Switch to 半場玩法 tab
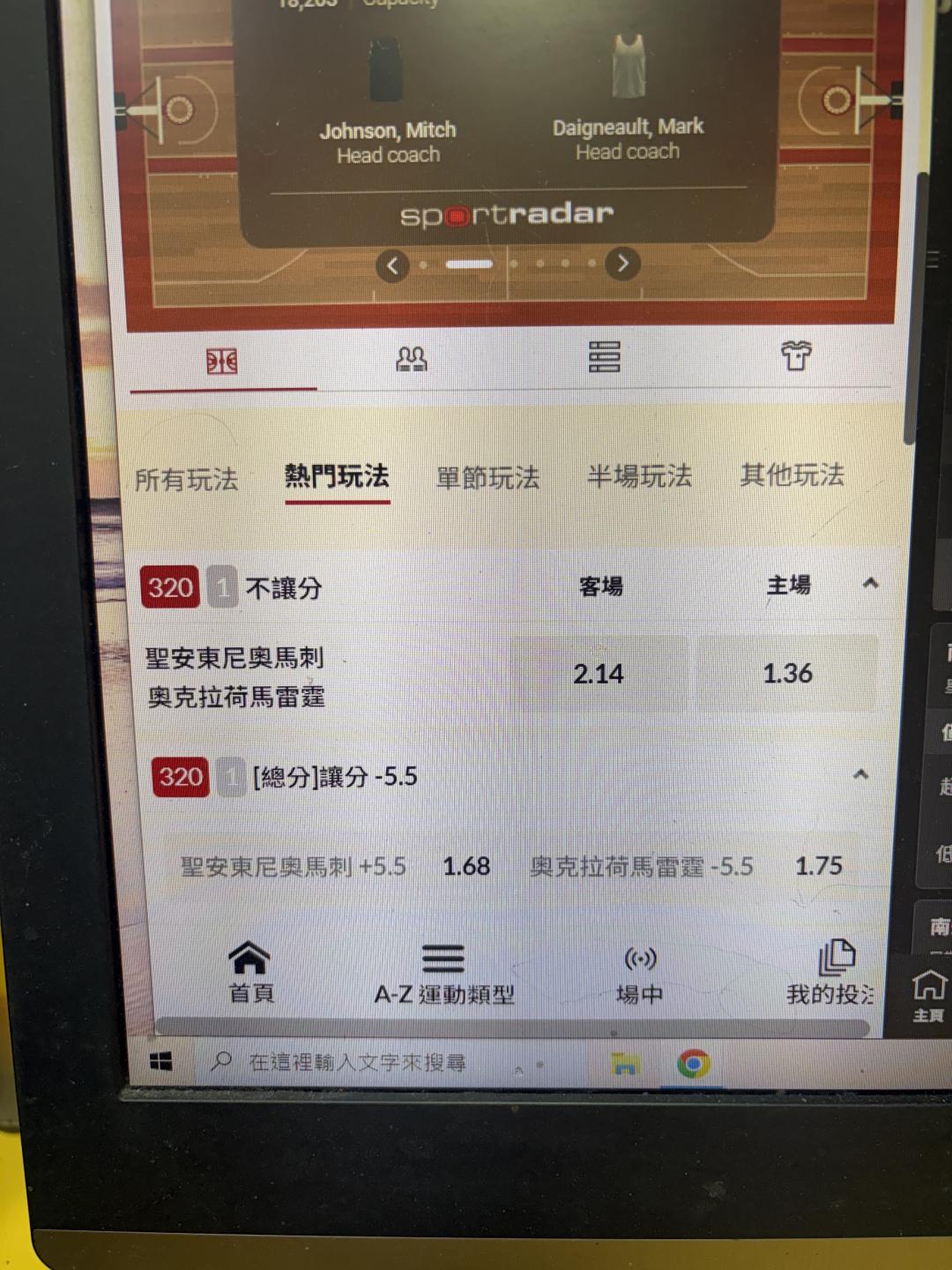 639,476
